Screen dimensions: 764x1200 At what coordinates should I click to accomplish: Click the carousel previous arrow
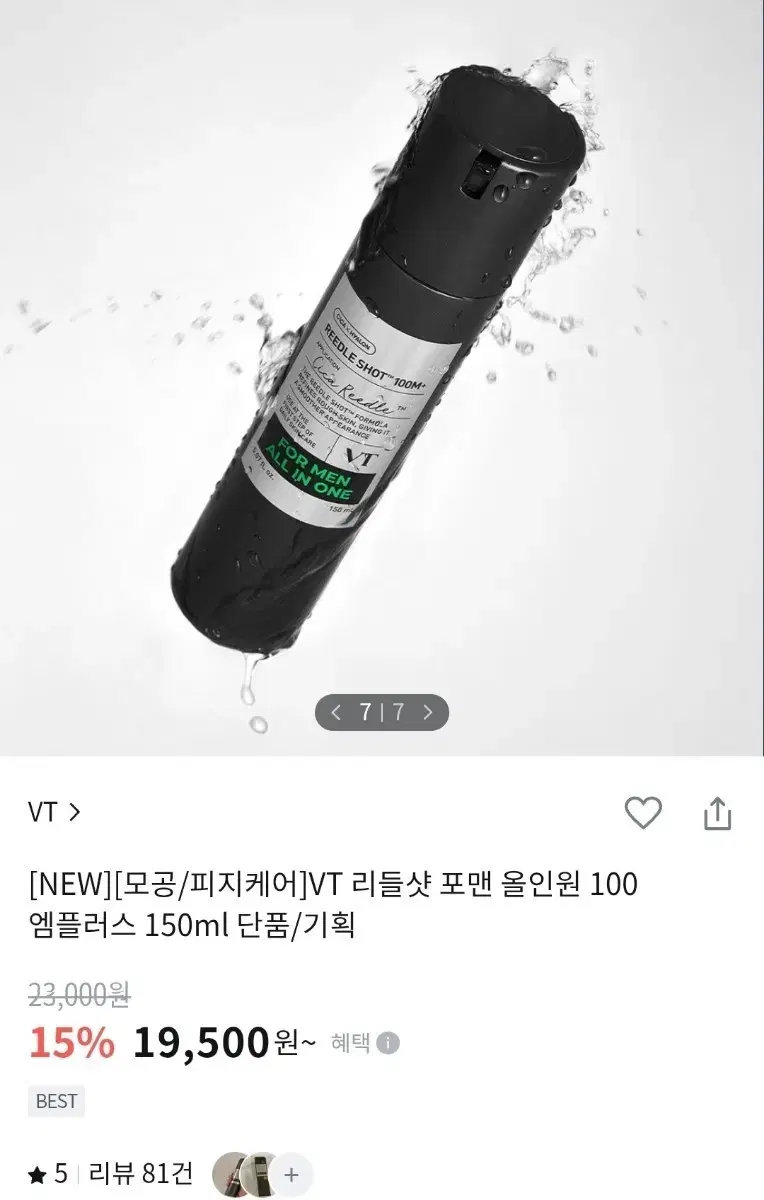(337, 712)
